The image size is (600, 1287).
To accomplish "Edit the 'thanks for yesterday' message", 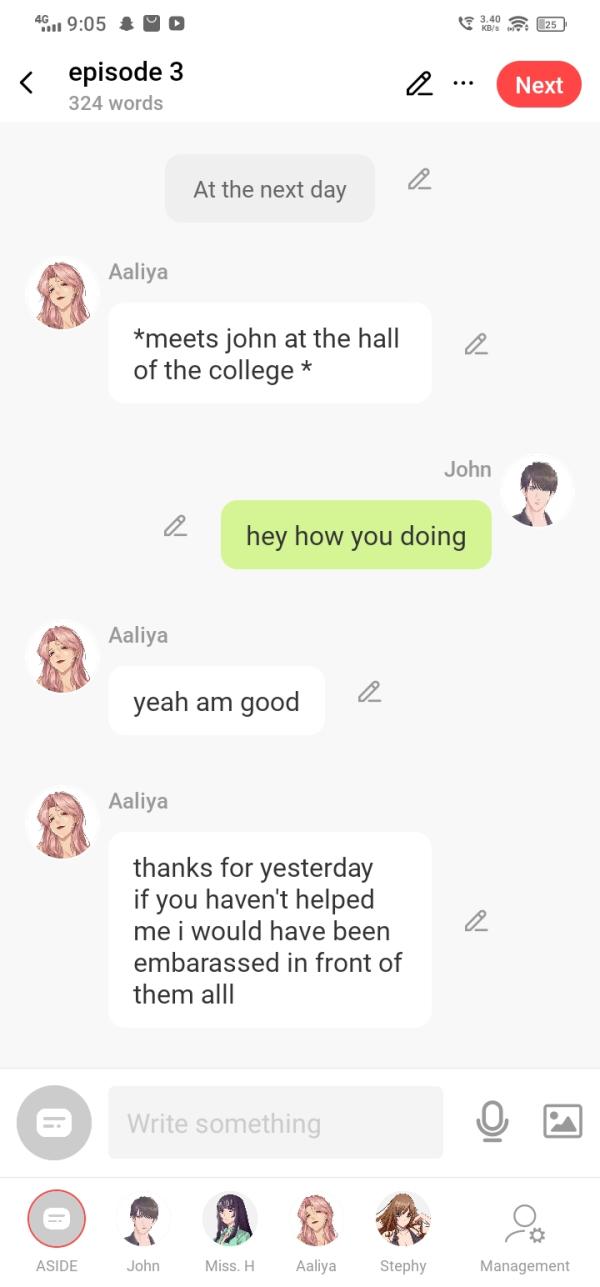I will [476, 922].
